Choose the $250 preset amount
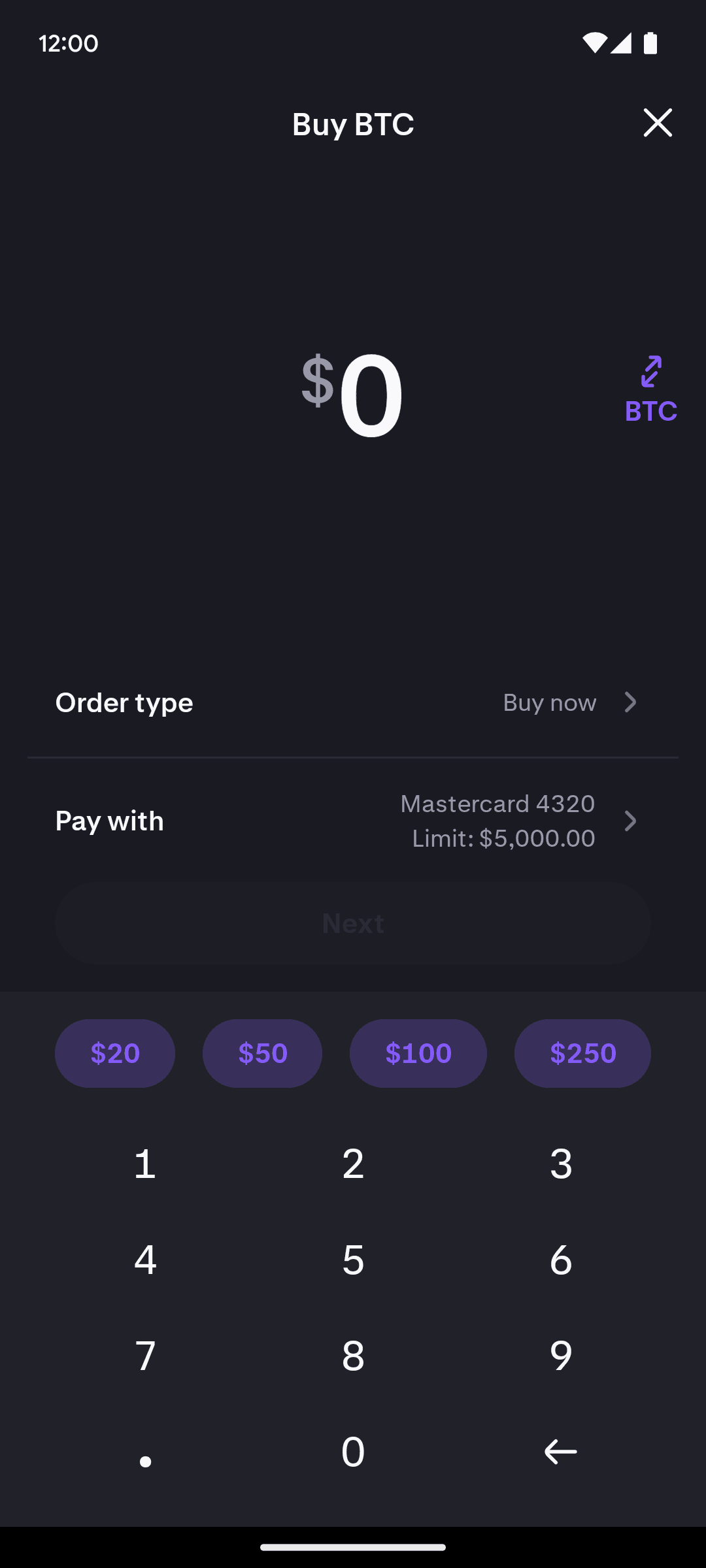706x1568 pixels. [x=582, y=1053]
